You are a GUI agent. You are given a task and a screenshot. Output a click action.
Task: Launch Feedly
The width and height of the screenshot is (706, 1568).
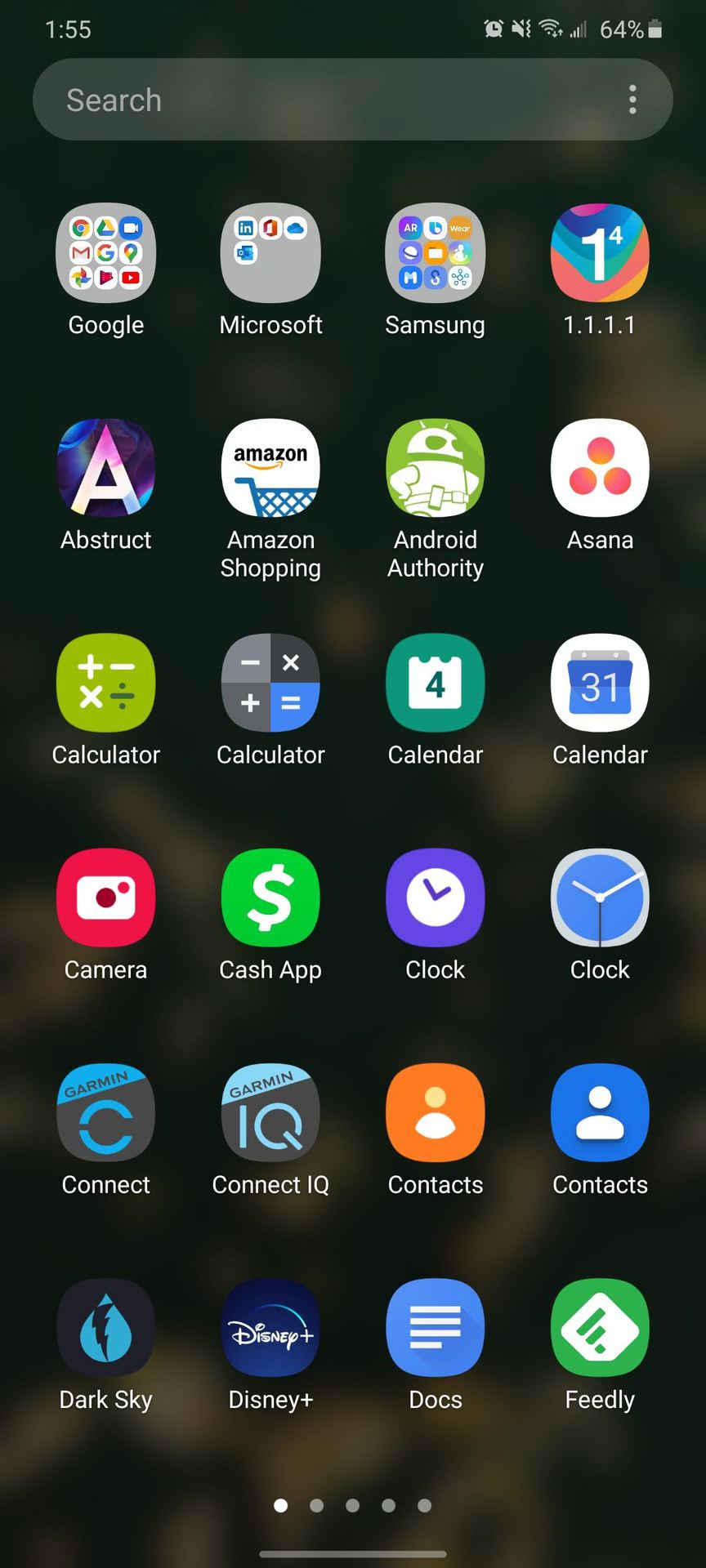[x=600, y=1327]
